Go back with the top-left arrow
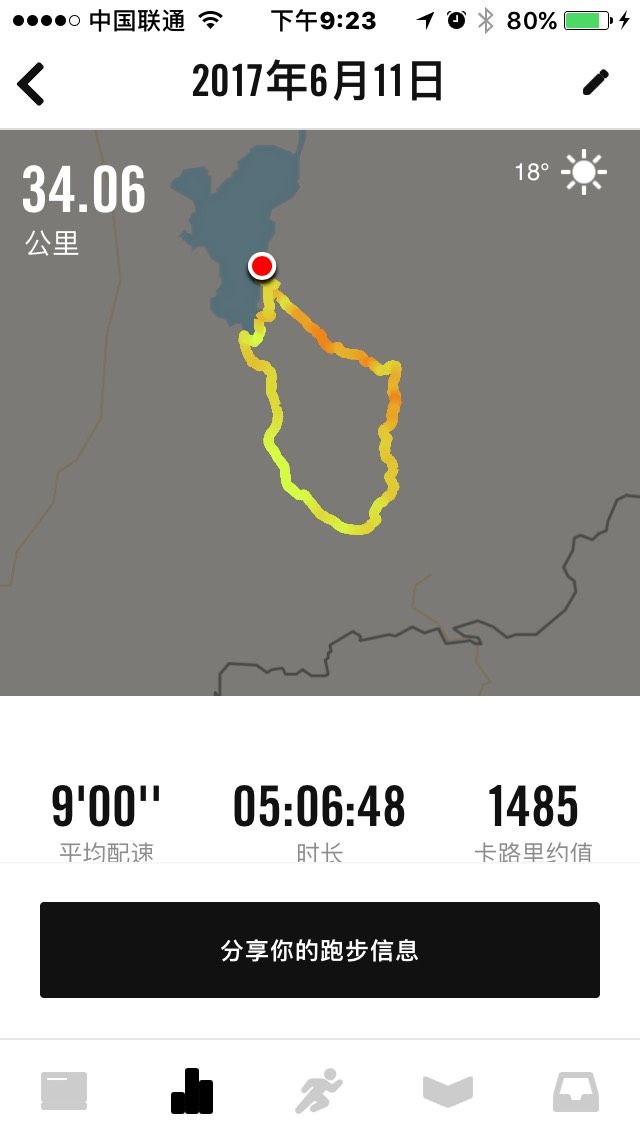 tap(31, 83)
